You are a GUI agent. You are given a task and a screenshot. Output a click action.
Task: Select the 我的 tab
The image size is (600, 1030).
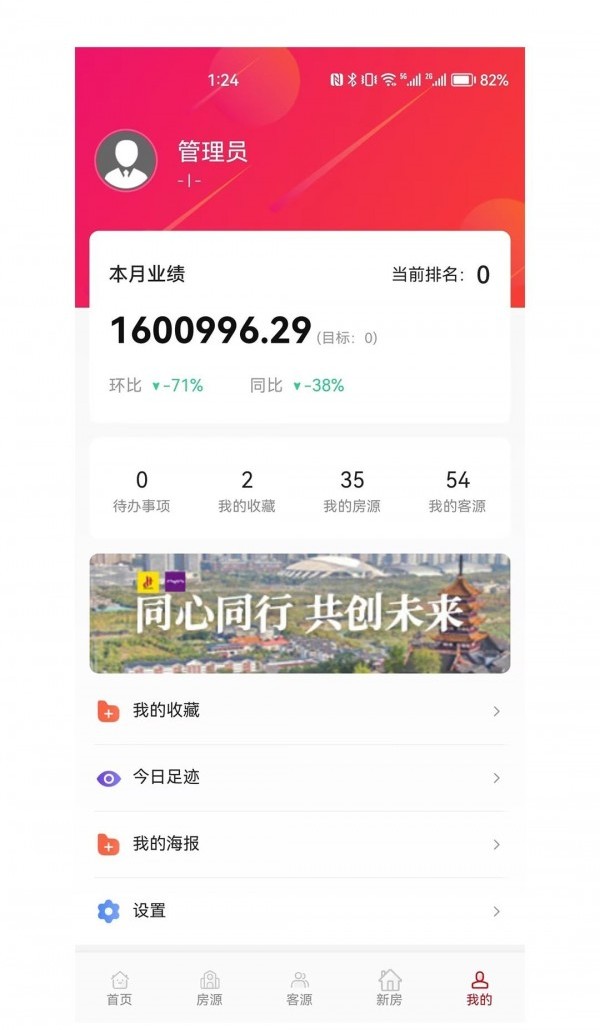[479, 988]
